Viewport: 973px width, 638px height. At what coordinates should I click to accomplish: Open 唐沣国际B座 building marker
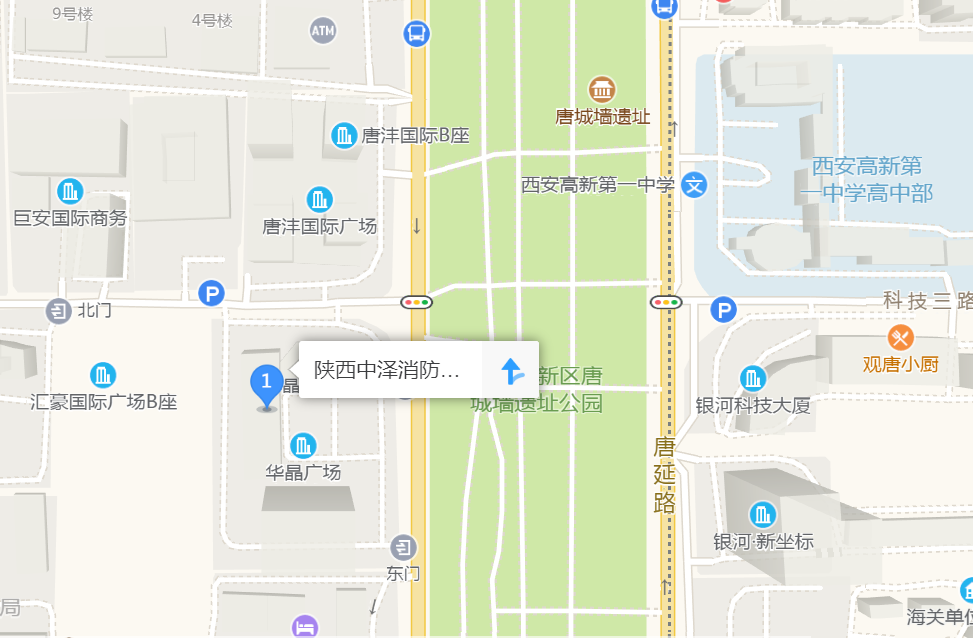point(344,135)
